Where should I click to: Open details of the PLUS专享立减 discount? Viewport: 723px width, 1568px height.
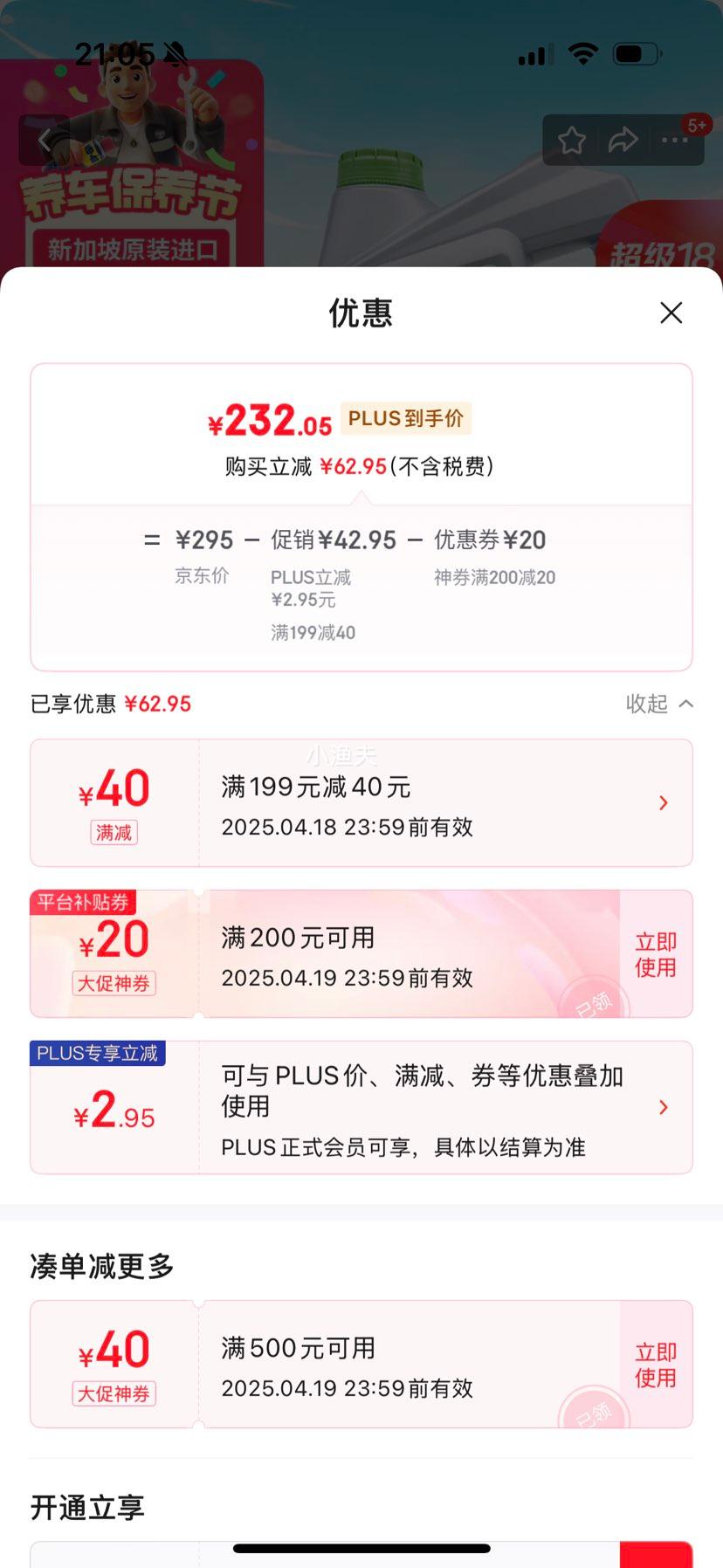pos(664,1107)
